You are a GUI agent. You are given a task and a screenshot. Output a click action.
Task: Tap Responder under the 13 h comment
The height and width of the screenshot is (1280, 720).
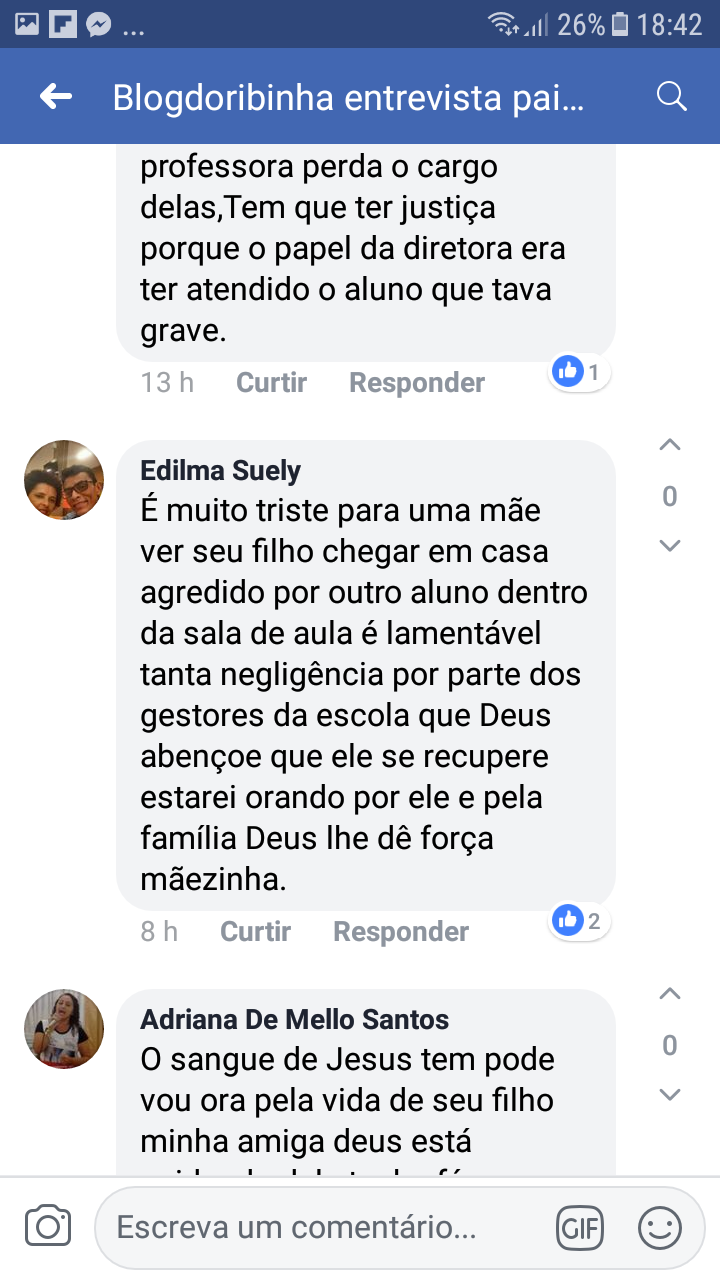tap(417, 383)
